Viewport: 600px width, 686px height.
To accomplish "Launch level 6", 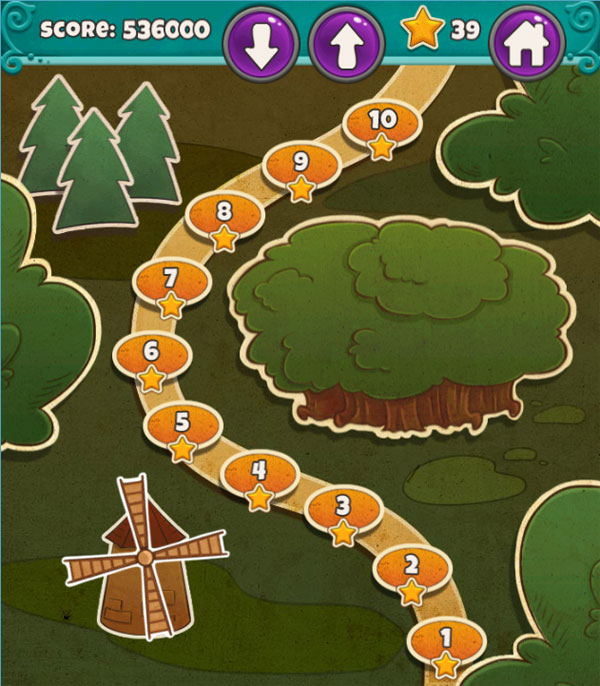I will point(151,355).
